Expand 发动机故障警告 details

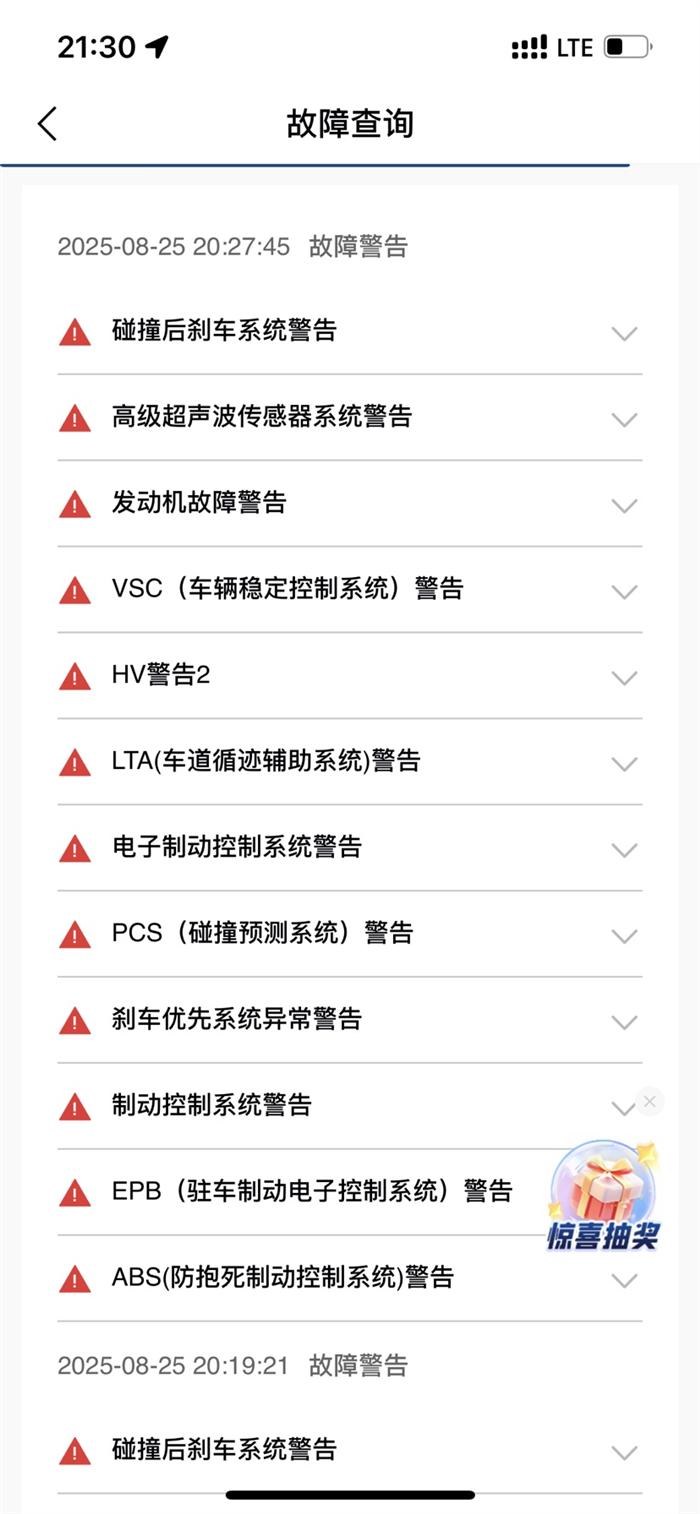(x=350, y=503)
